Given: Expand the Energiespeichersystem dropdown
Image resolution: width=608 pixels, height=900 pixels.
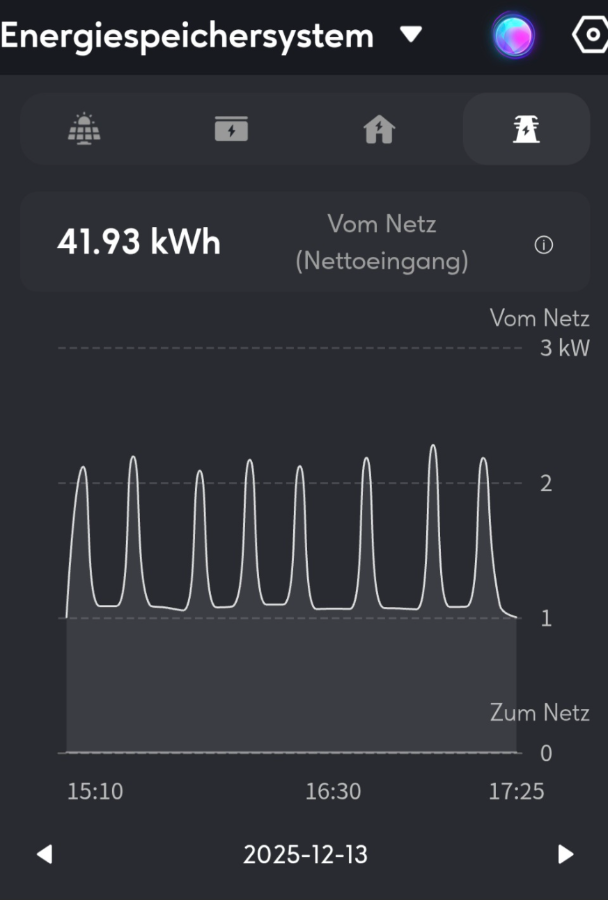Looking at the screenshot, I should coord(410,35).
